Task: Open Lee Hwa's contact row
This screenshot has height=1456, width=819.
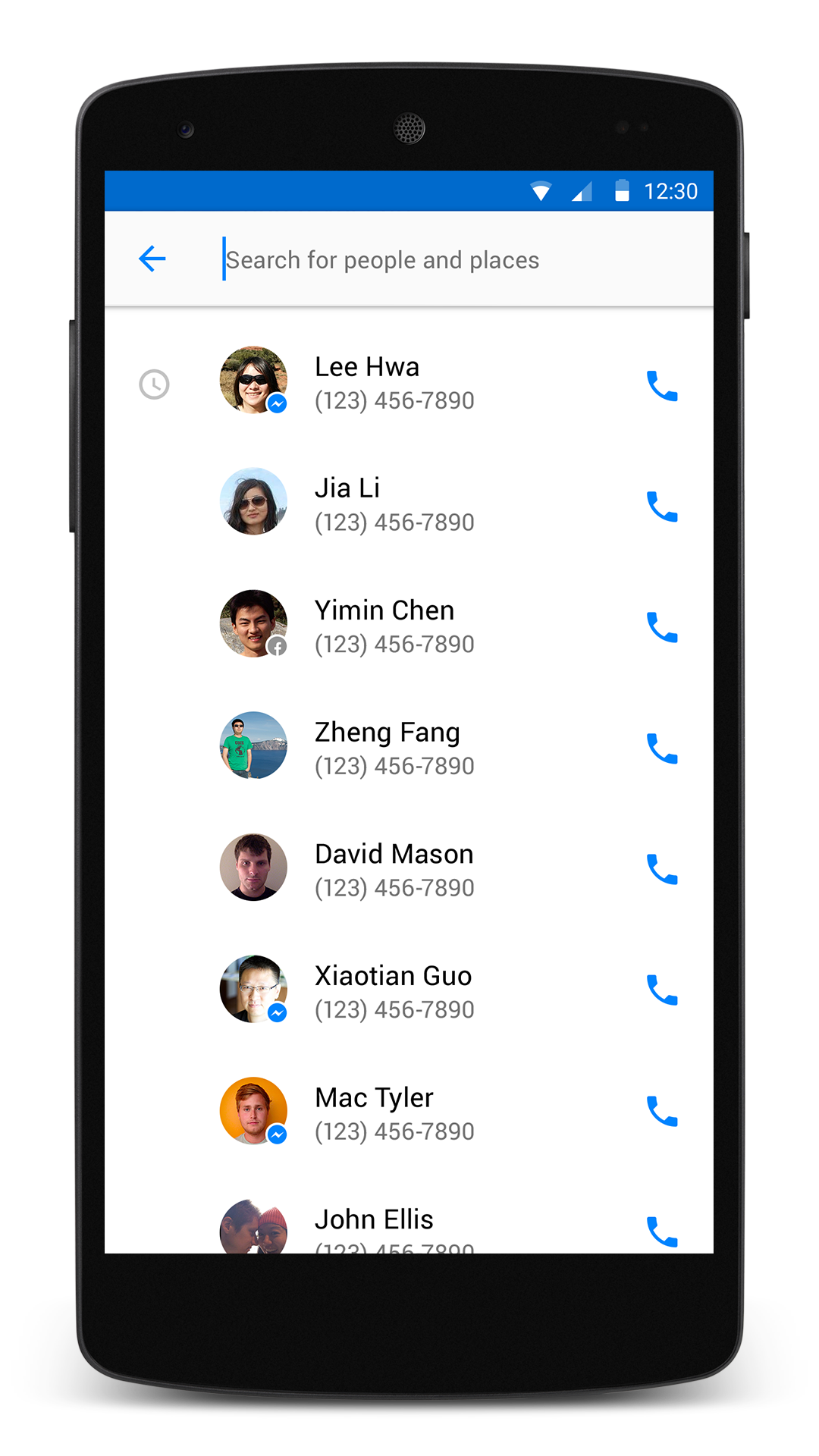Action: click(x=409, y=384)
